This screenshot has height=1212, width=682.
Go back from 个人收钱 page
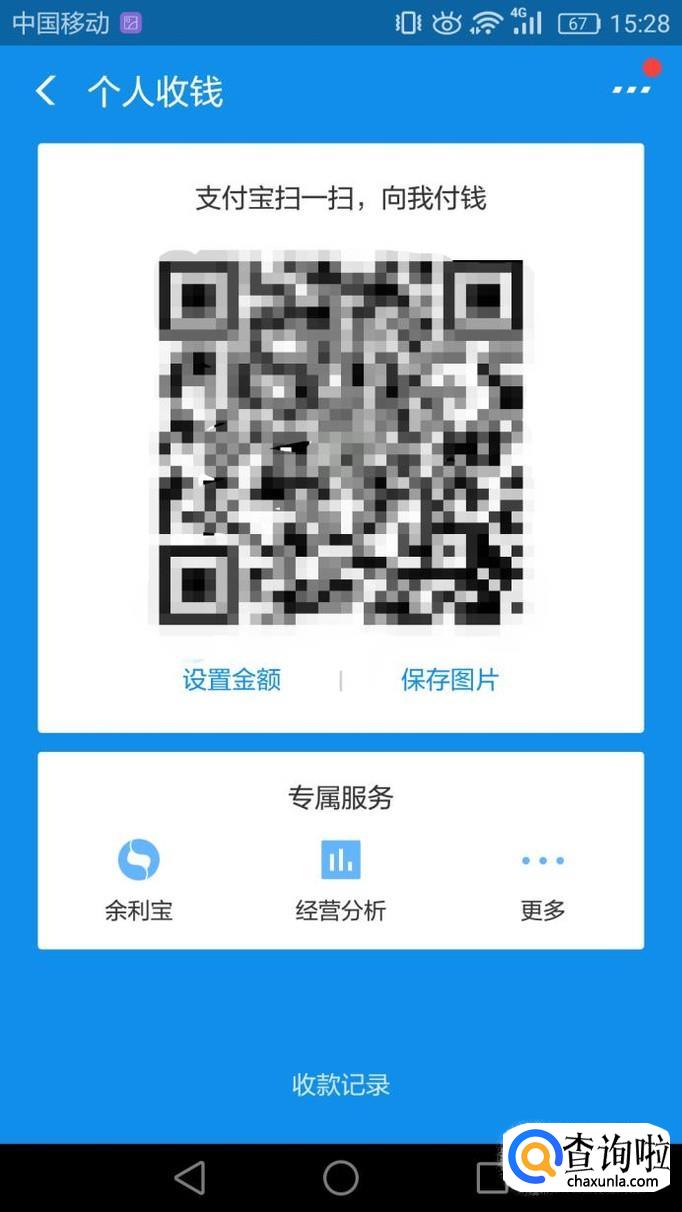tap(45, 92)
